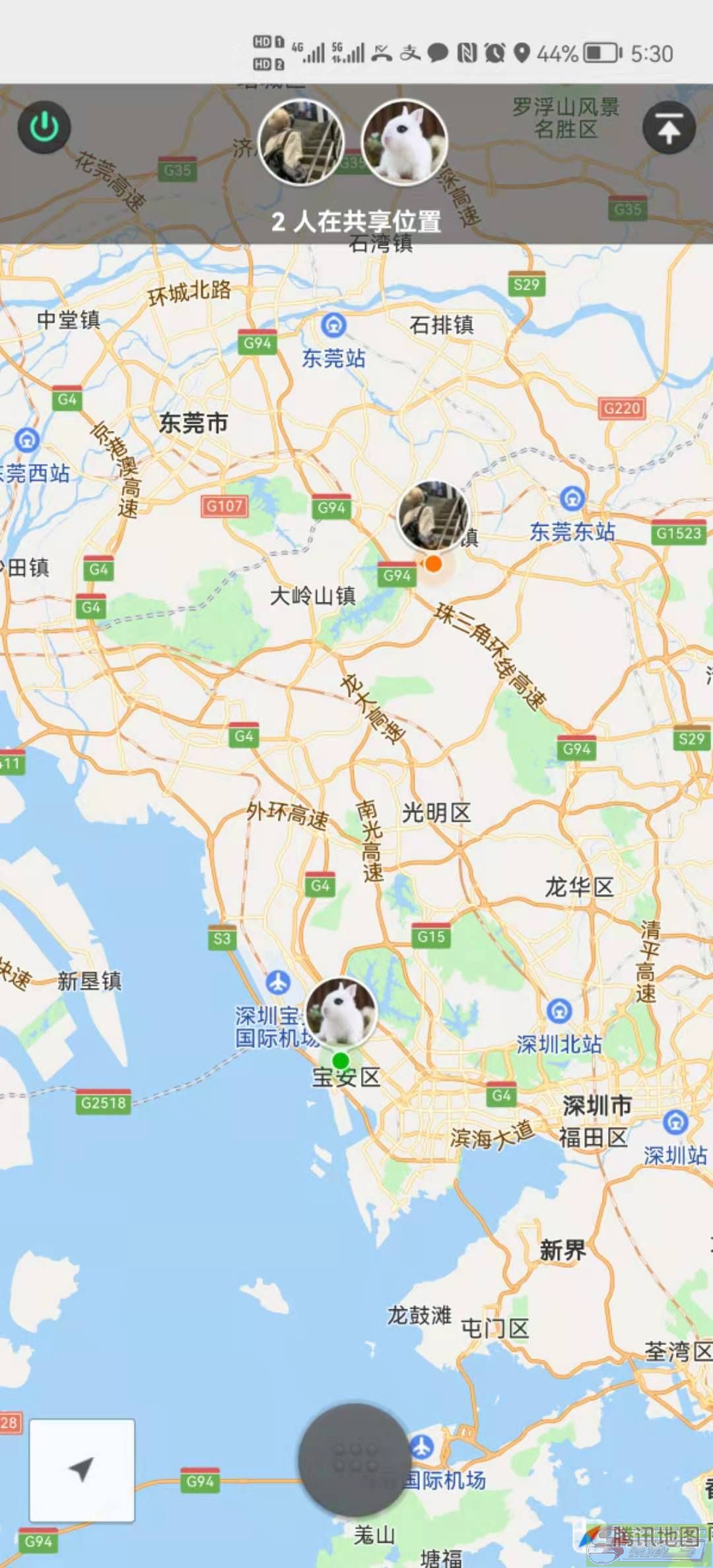The image size is (713, 1568).
Task: Select the rabbit avatar marker near 宝安区 on the map
Action: (341, 1012)
